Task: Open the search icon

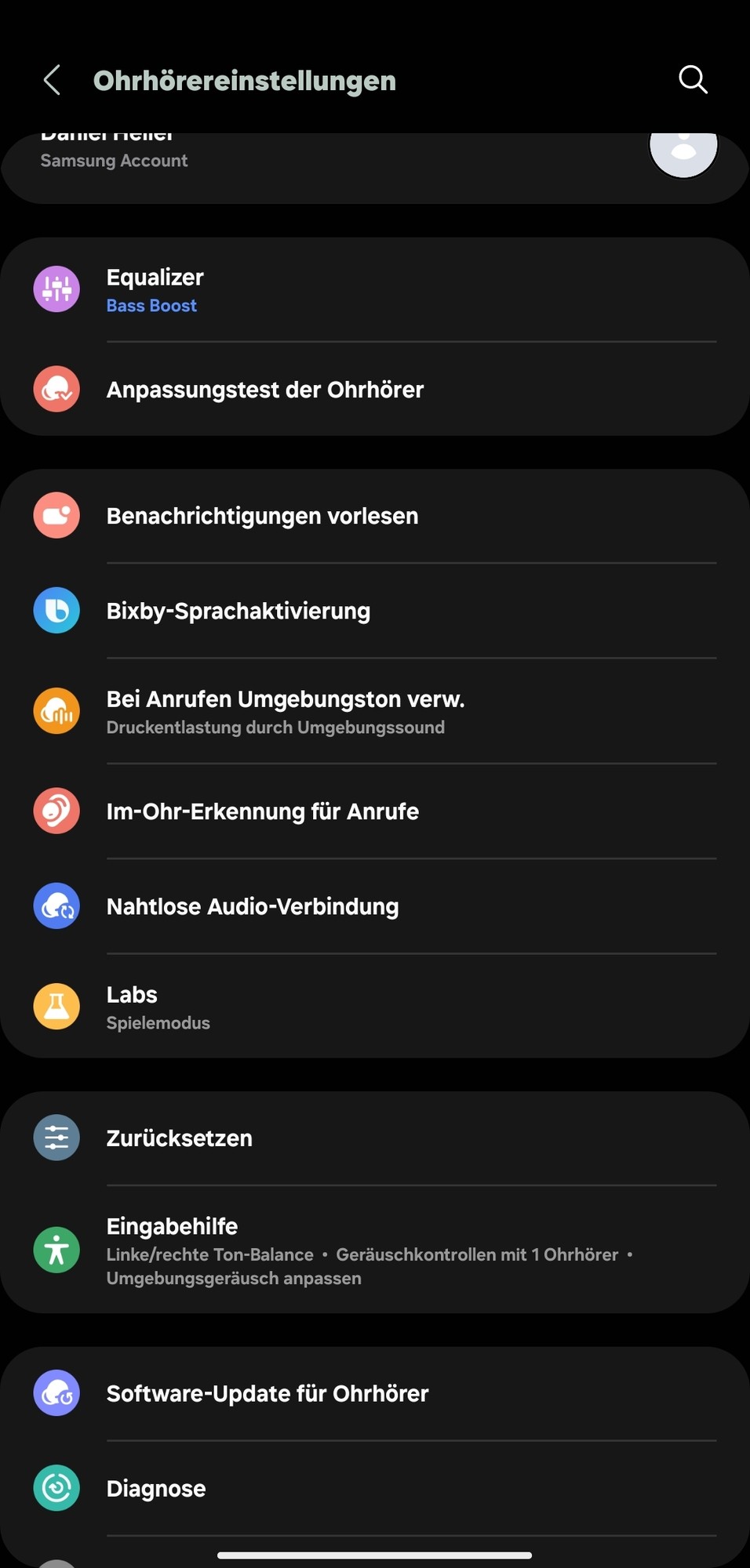Action: (x=693, y=80)
